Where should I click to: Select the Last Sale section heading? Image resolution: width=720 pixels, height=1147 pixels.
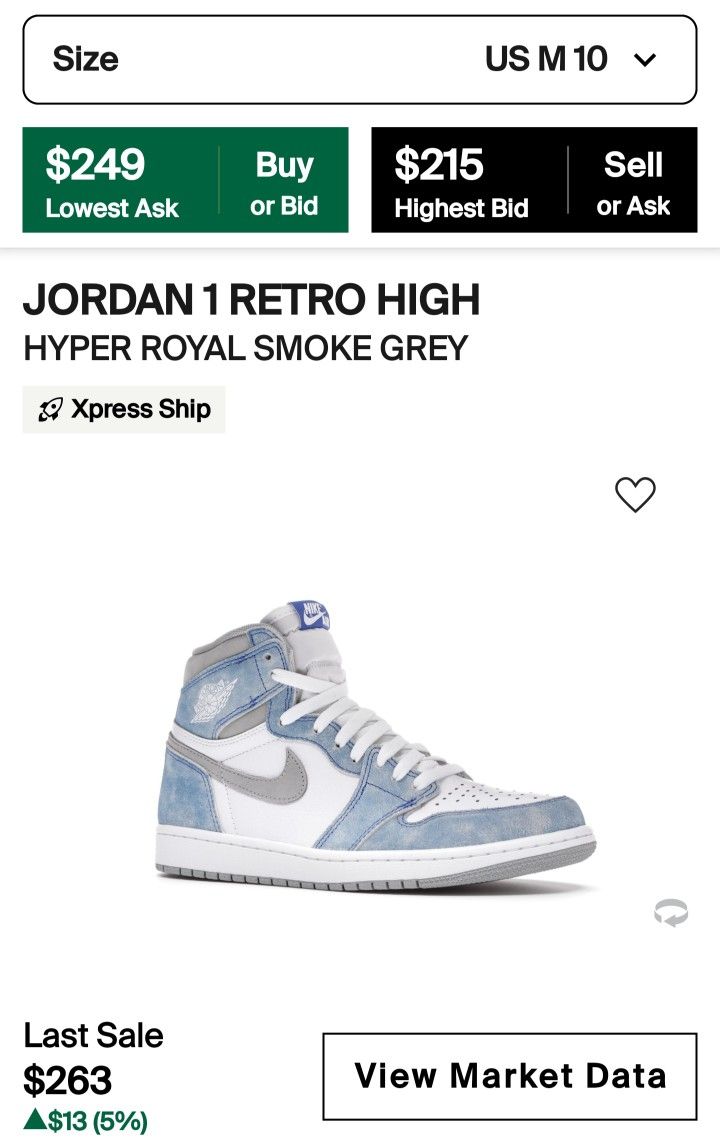[x=94, y=1036]
